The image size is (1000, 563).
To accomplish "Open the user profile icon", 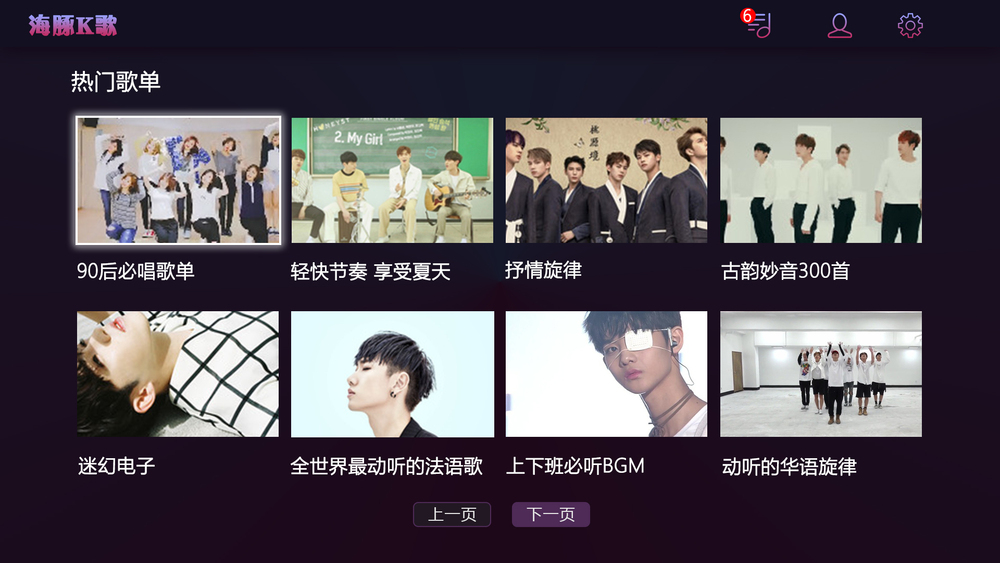I will click(x=840, y=26).
